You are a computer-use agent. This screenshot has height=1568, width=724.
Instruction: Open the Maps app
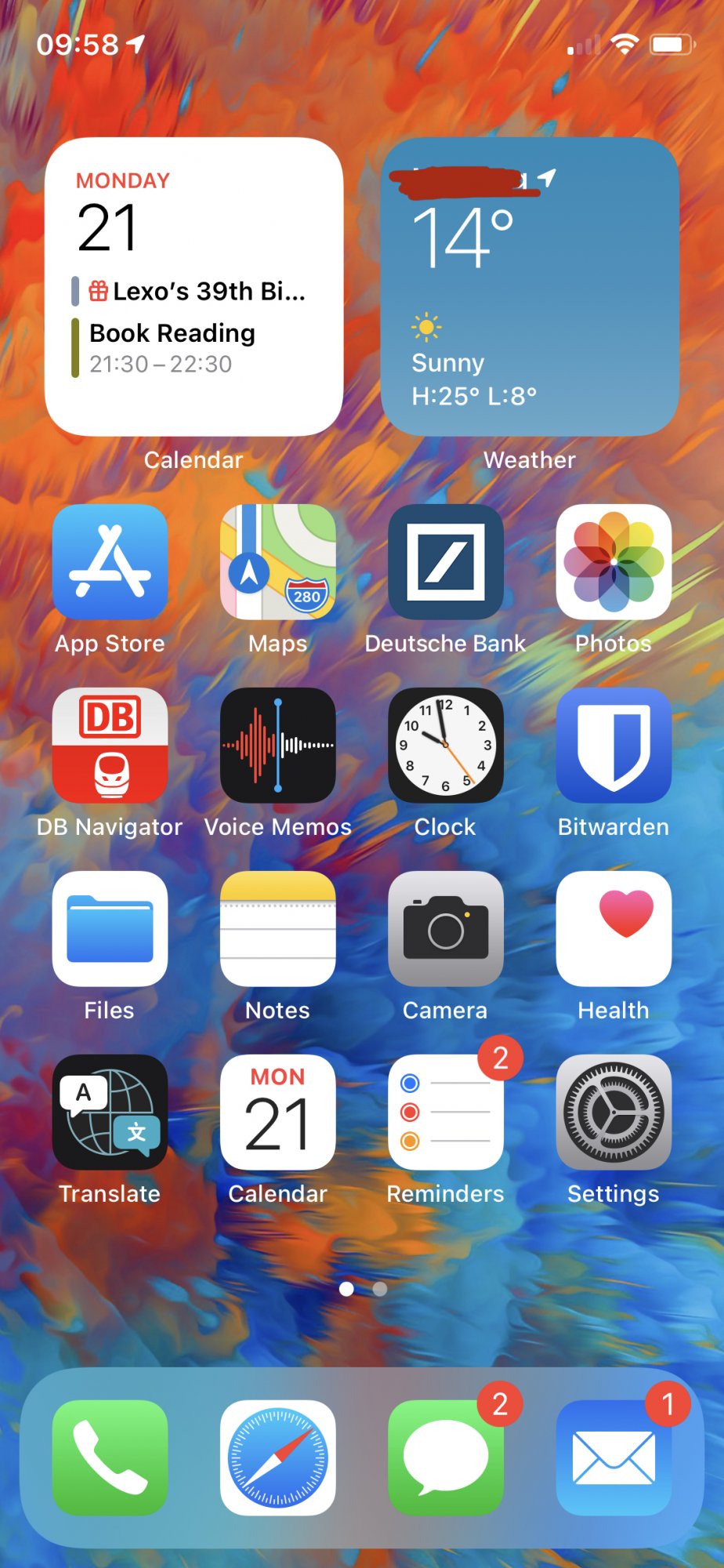coord(277,562)
